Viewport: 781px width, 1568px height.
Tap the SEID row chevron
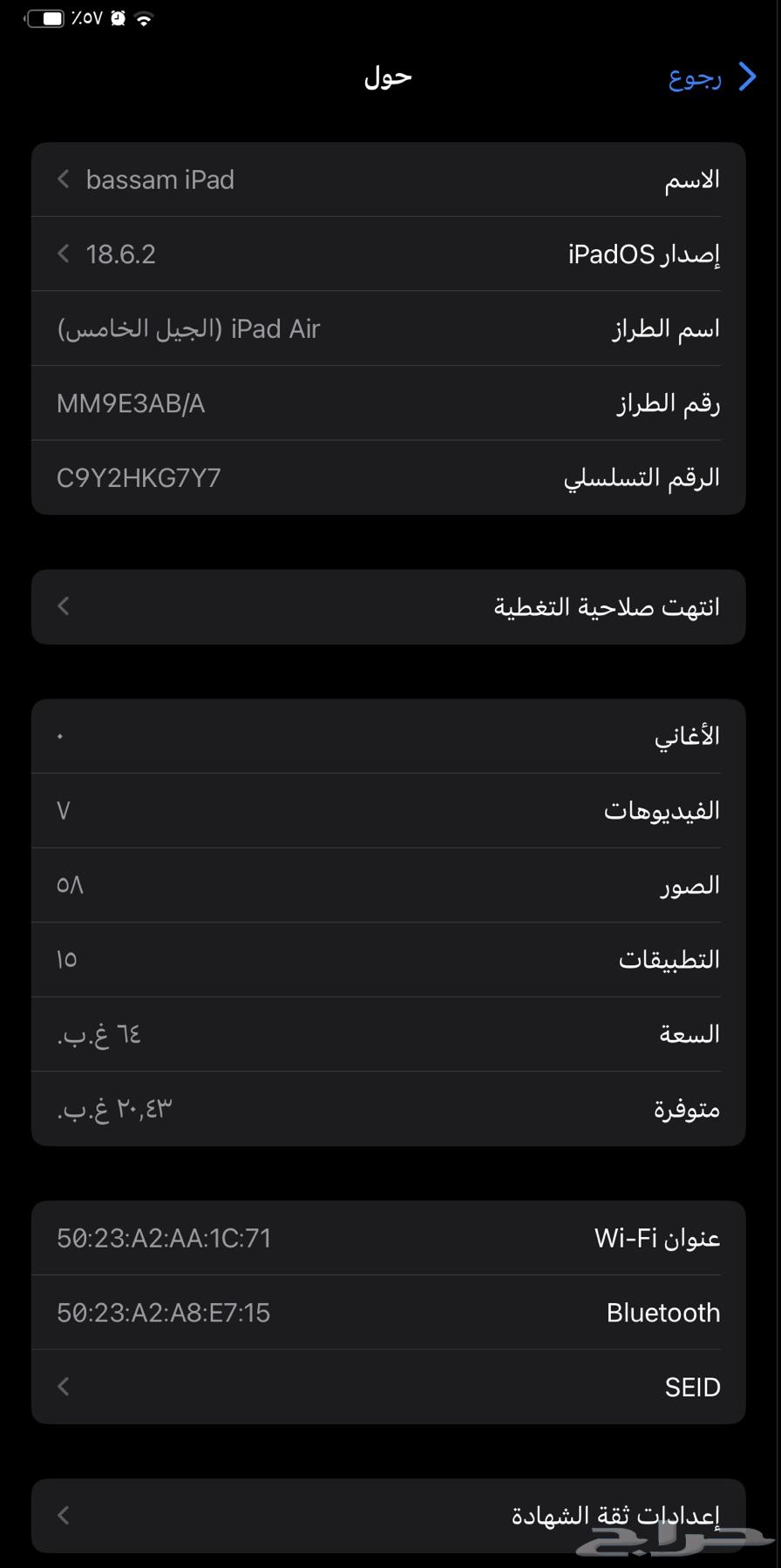click(x=63, y=1387)
